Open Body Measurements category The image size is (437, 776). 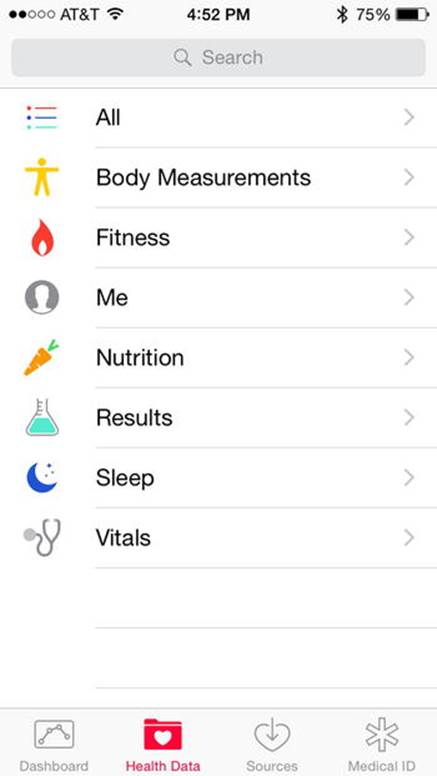218,178
